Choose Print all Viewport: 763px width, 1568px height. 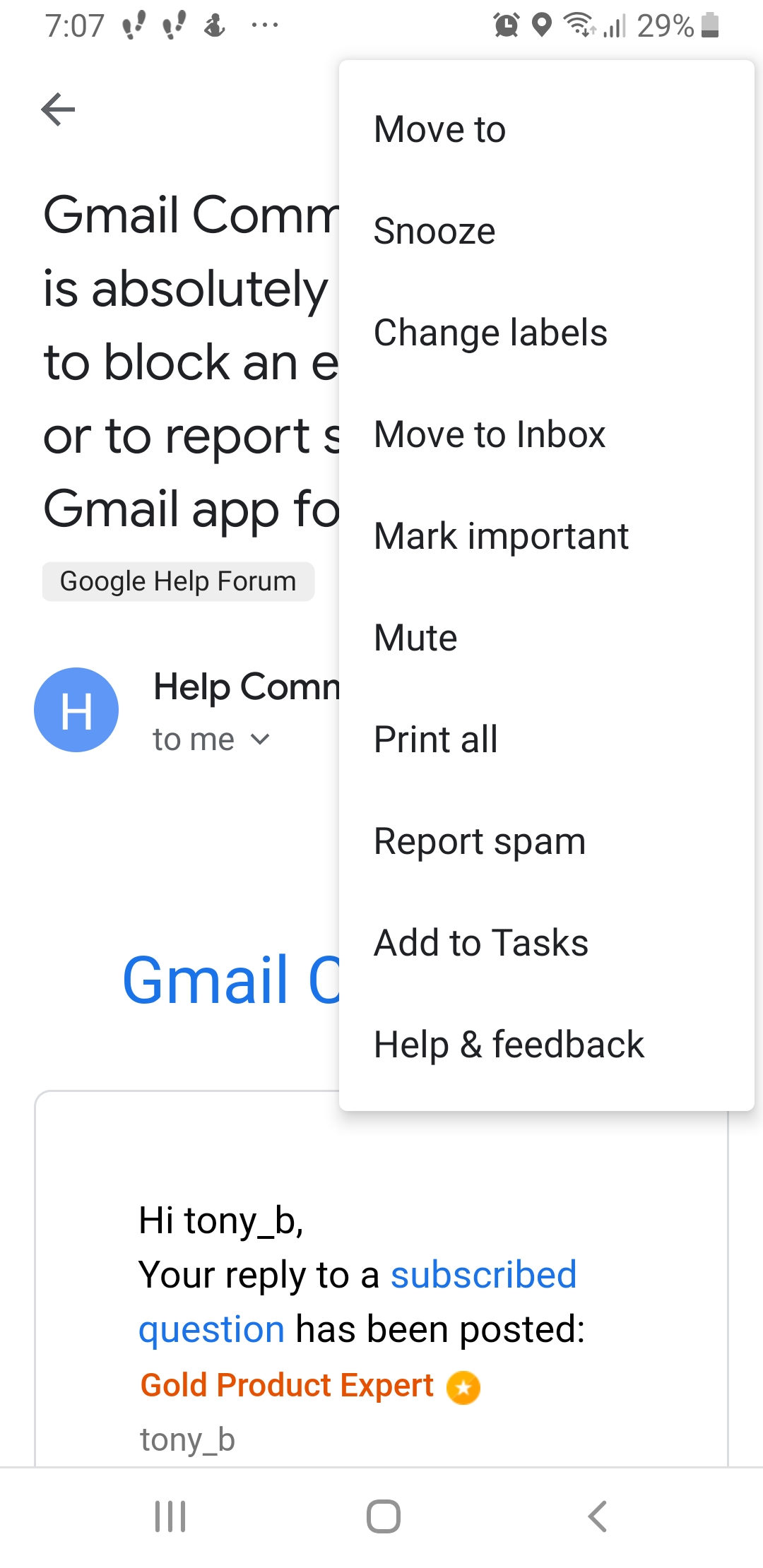tap(436, 740)
